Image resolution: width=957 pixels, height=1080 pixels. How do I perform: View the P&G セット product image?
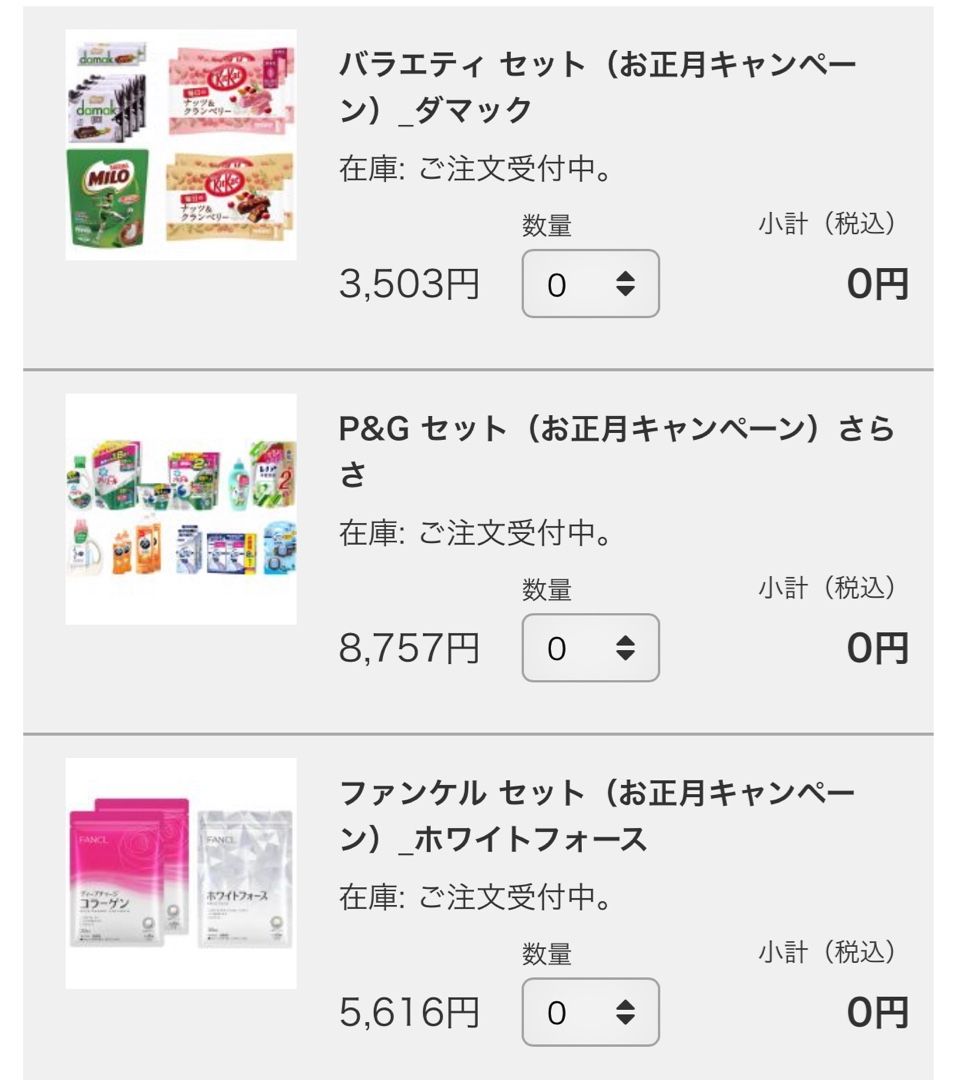pyautogui.click(x=181, y=509)
